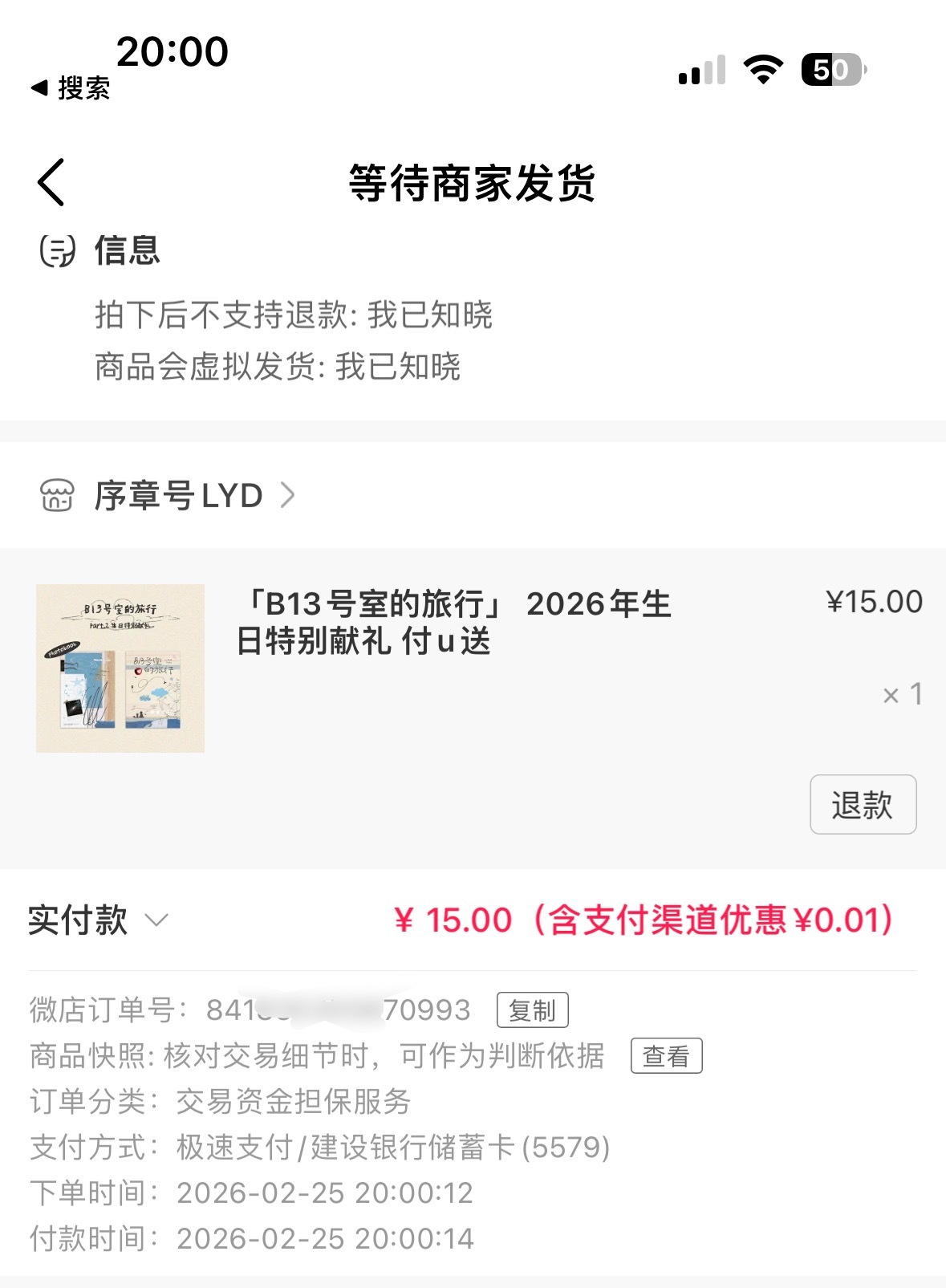Tap the product thumbnail for B13号室的旅行
The width and height of the screenshot is (946, 1288).
pyautogui.click(x=121, y=670)
